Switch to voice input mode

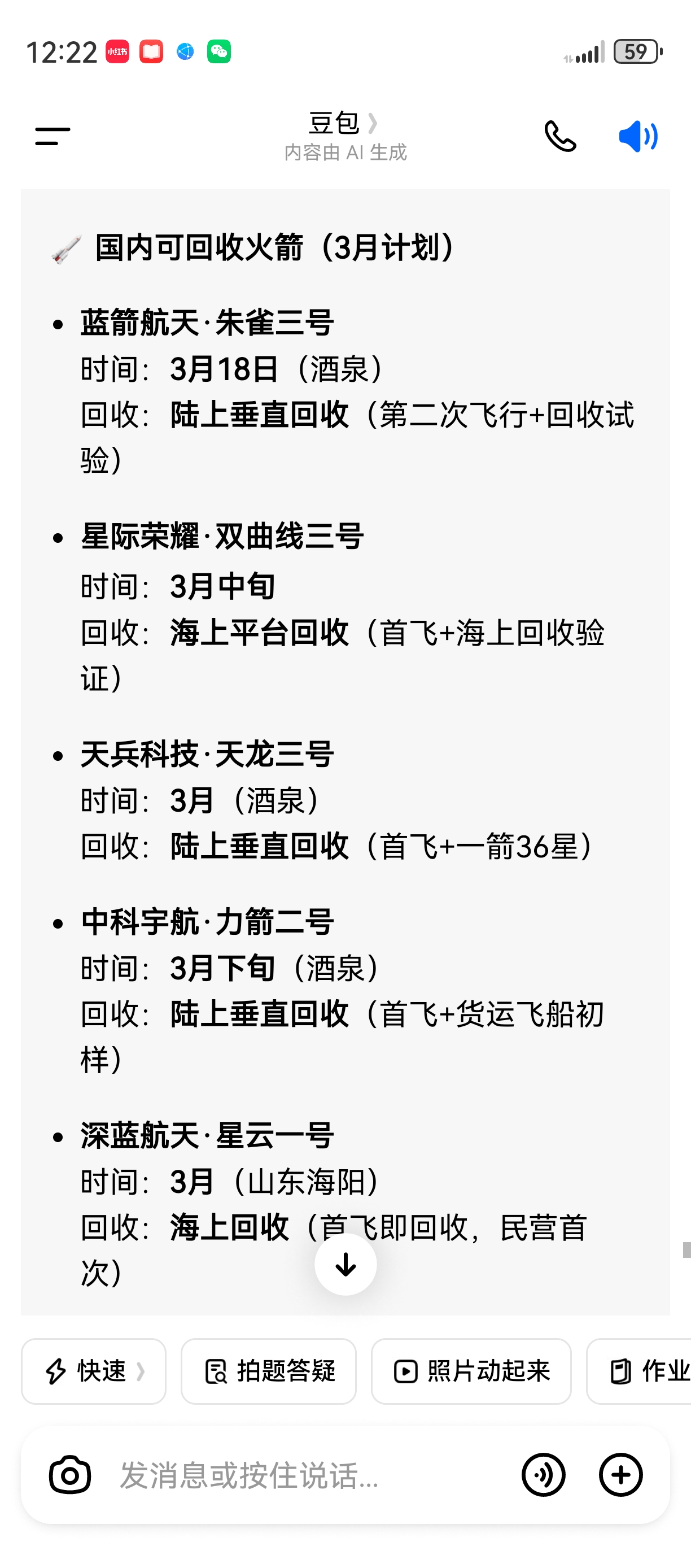(543, 1475)
